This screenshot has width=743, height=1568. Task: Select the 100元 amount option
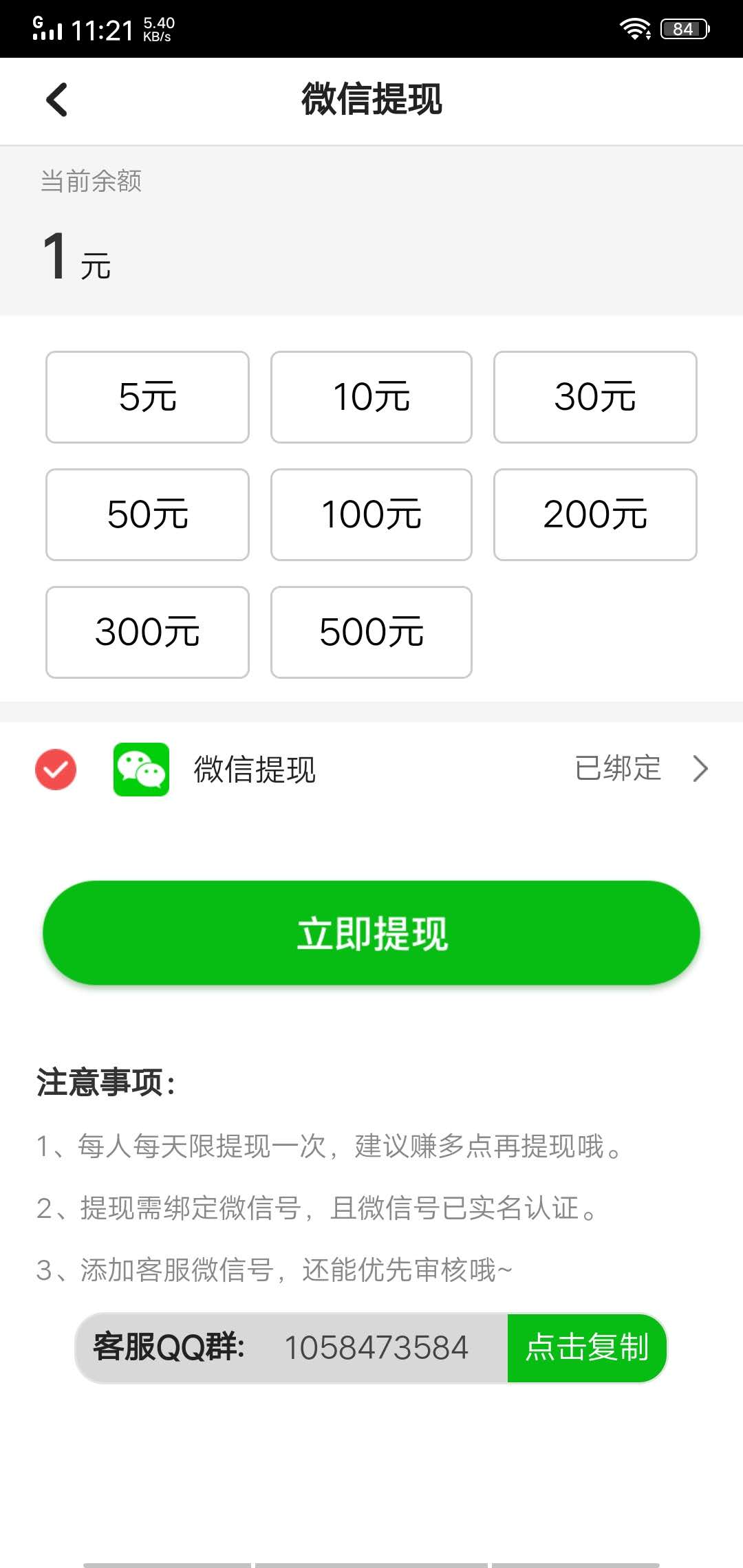[371, 514]
